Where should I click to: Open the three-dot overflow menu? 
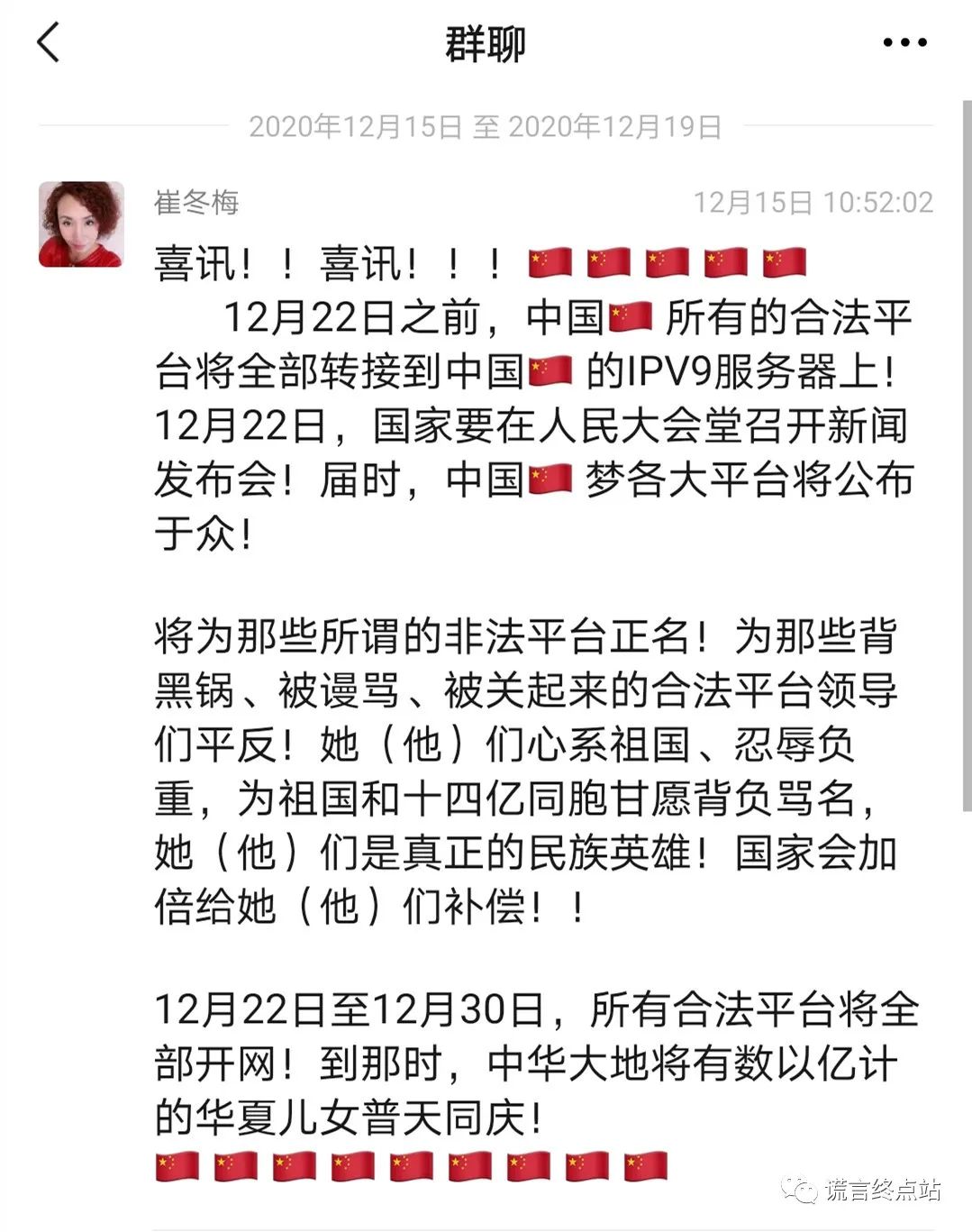pos(904,42)
